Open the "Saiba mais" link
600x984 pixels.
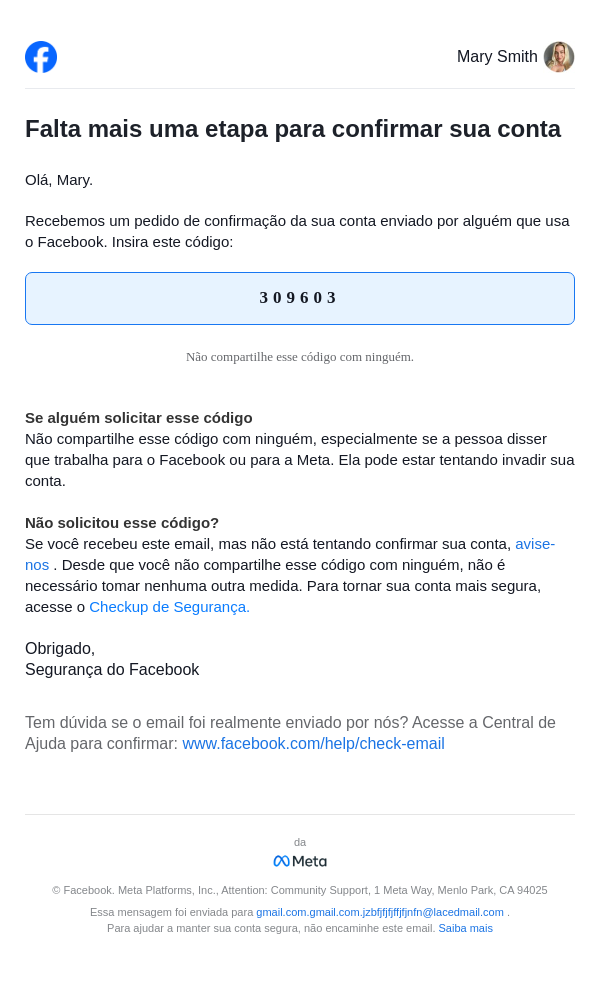(465, 928)
